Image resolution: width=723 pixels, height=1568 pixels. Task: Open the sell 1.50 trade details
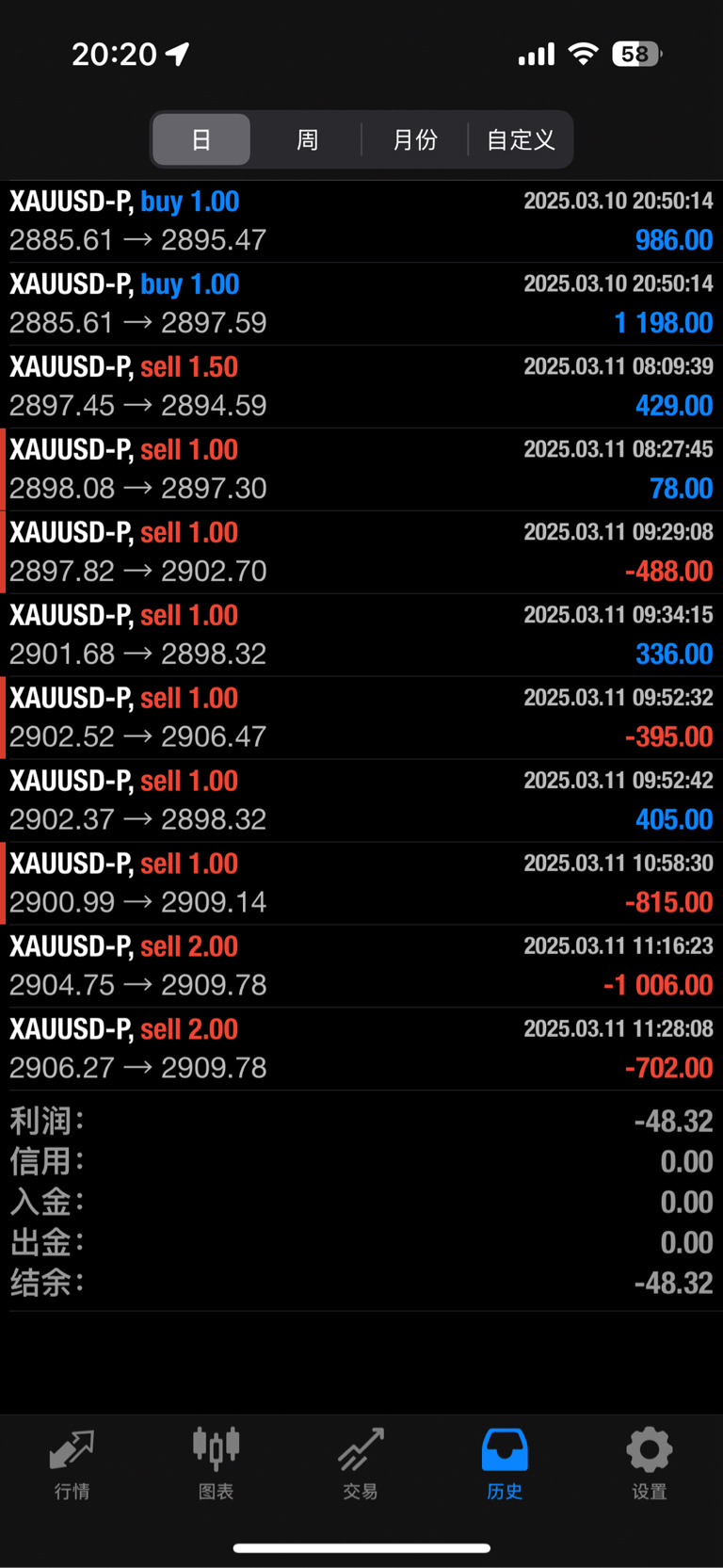361,387
